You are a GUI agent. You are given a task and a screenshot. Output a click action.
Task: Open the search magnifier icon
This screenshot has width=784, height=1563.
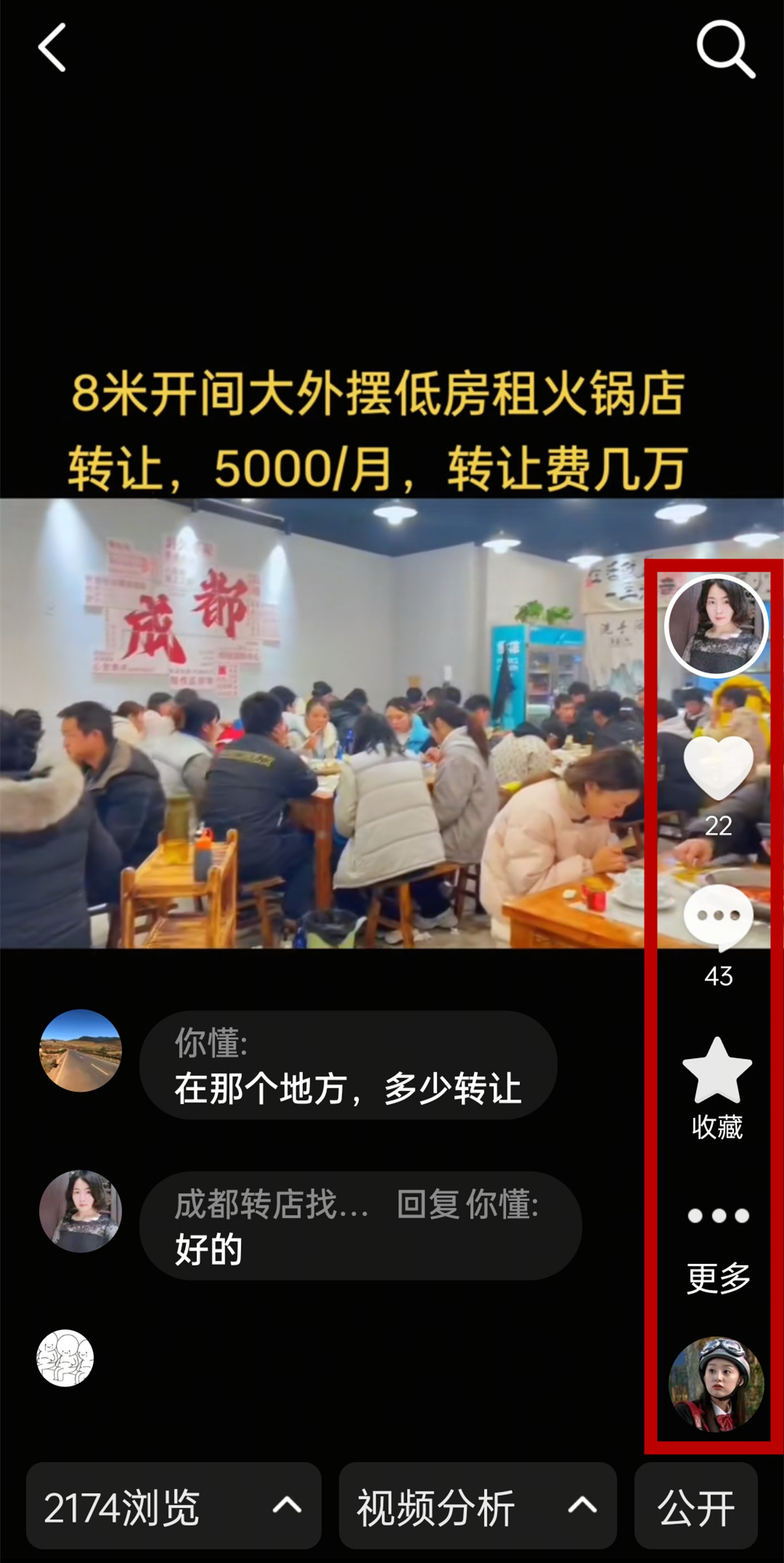(x=725, y=49)
